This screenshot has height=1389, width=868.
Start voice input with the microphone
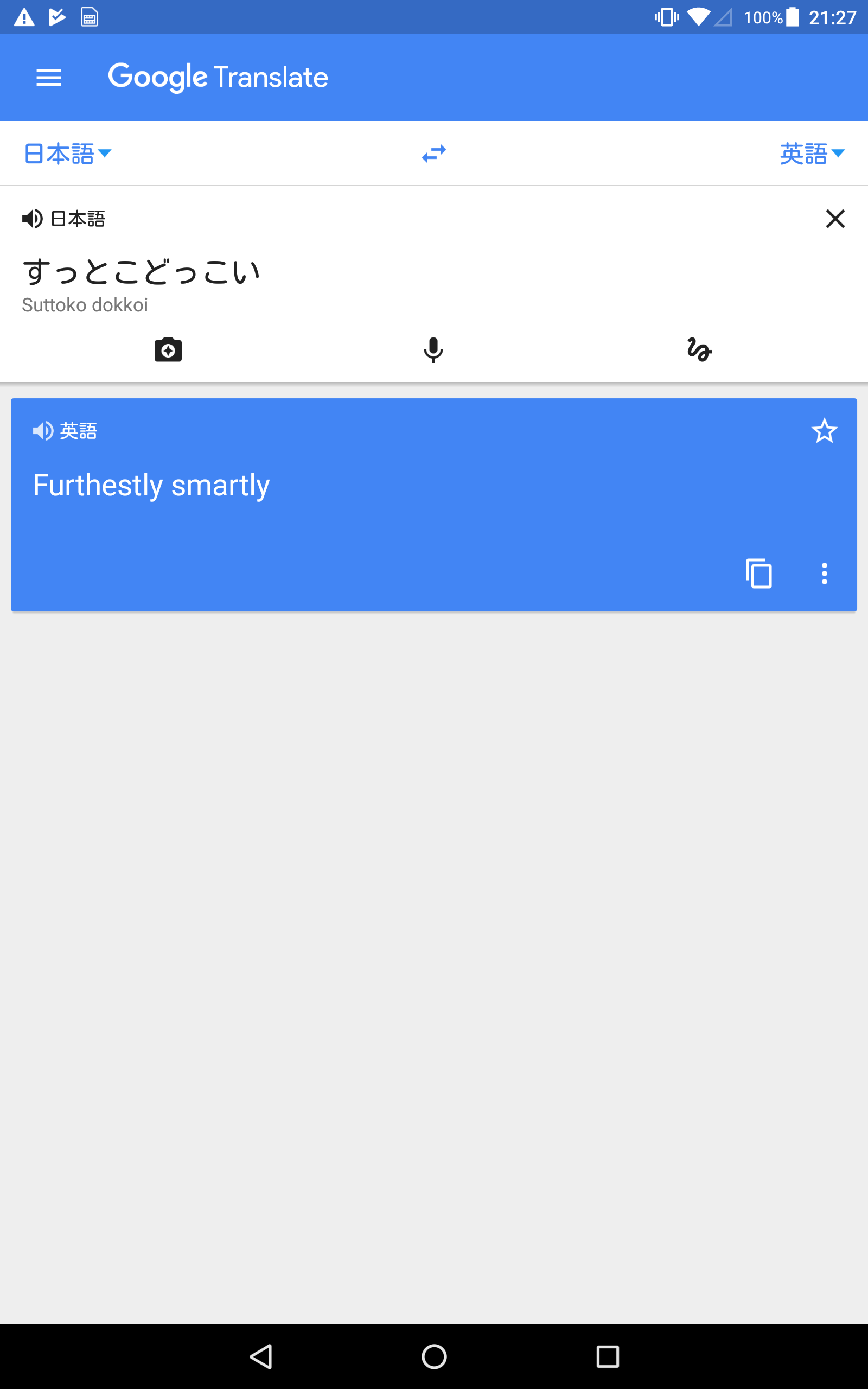coord(433,350)
